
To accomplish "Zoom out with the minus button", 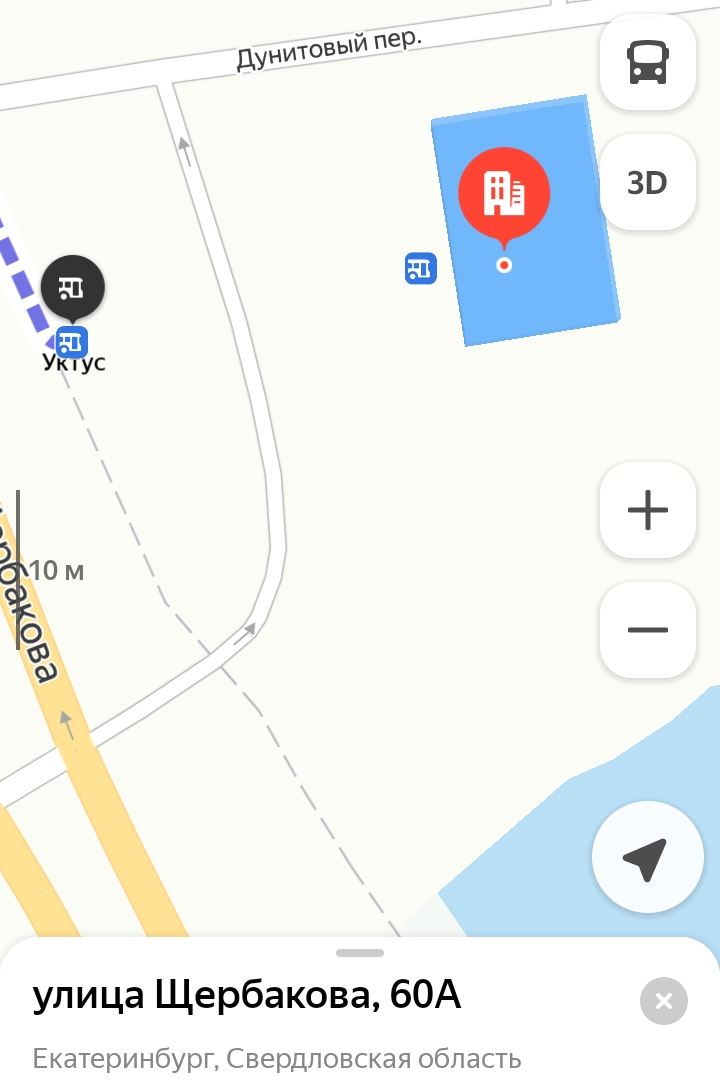I will (647, 630).
